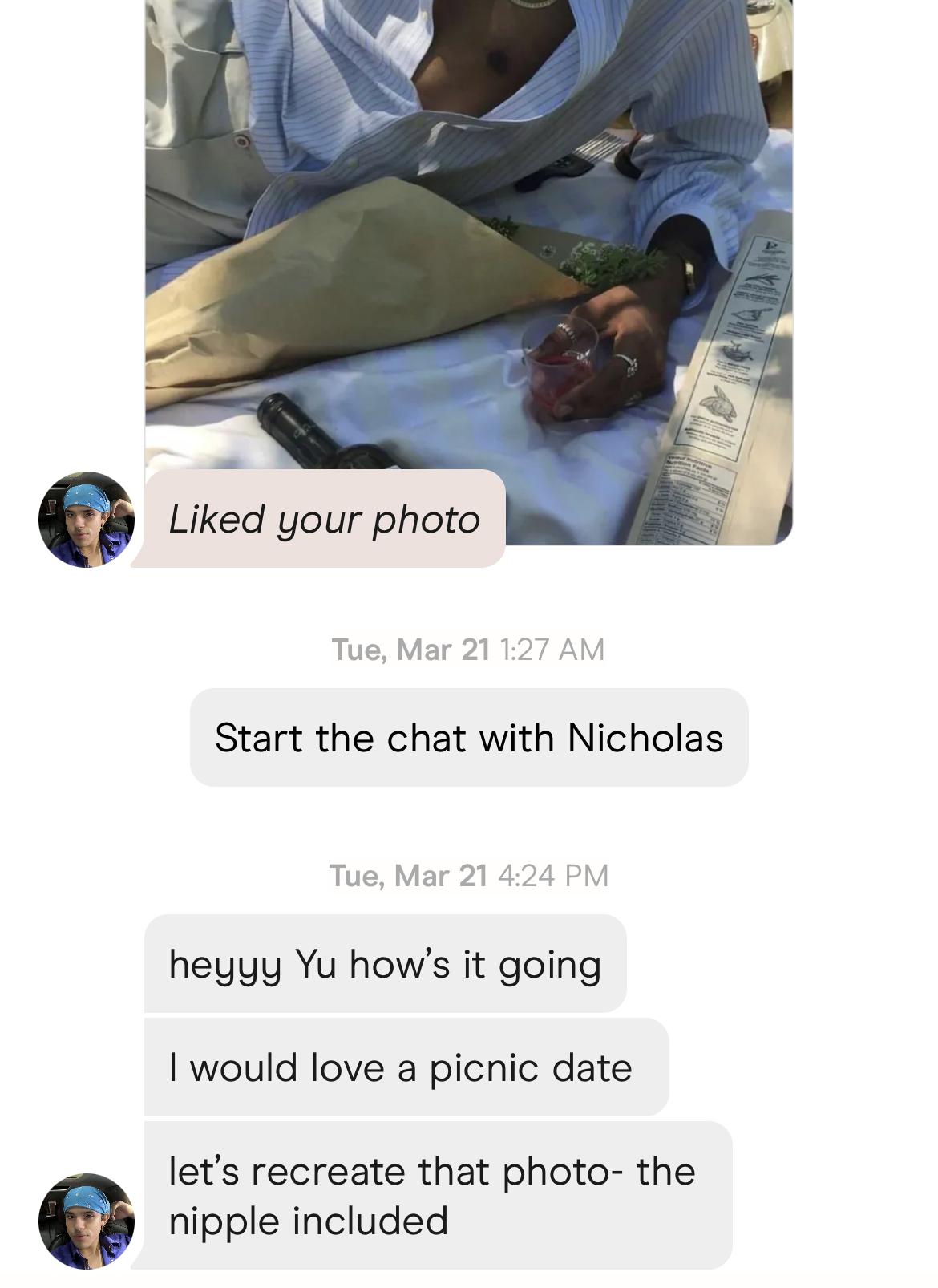The height and width of the screenshot is (1288, 938).
Task: Open the liked picnic photo
Action: click(468, 241)
